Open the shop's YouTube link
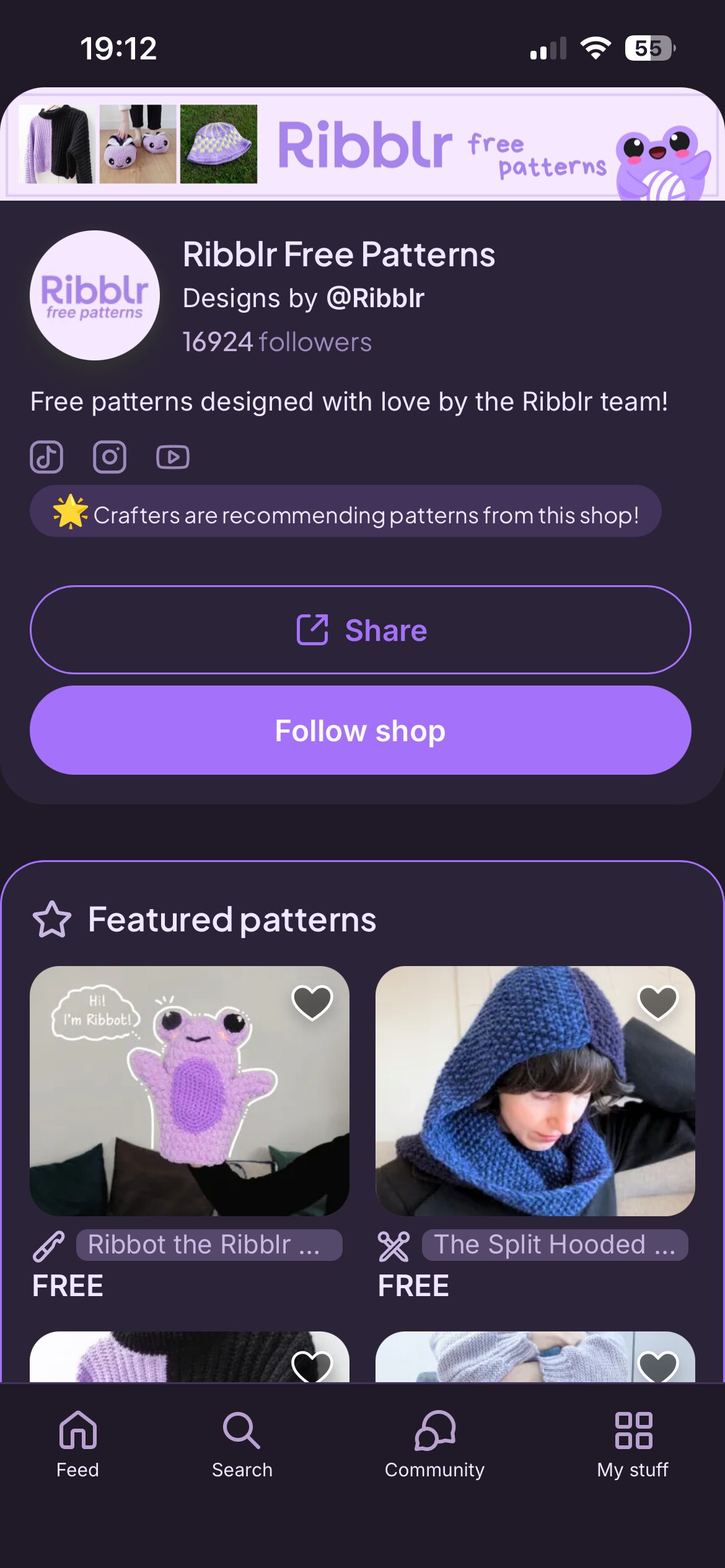 point(173,457)
